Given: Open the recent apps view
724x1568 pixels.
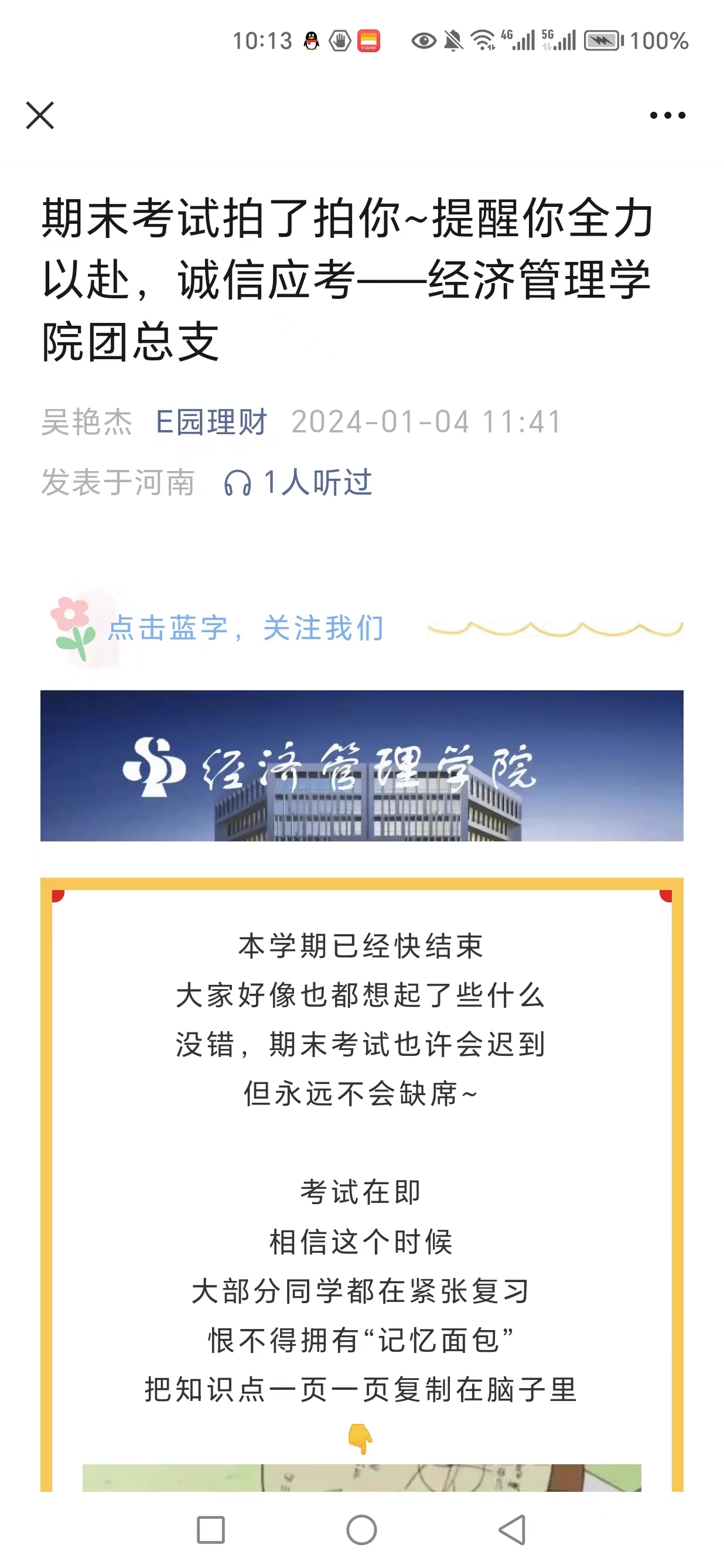Looking at the screenshot, I should [211, 1530].
